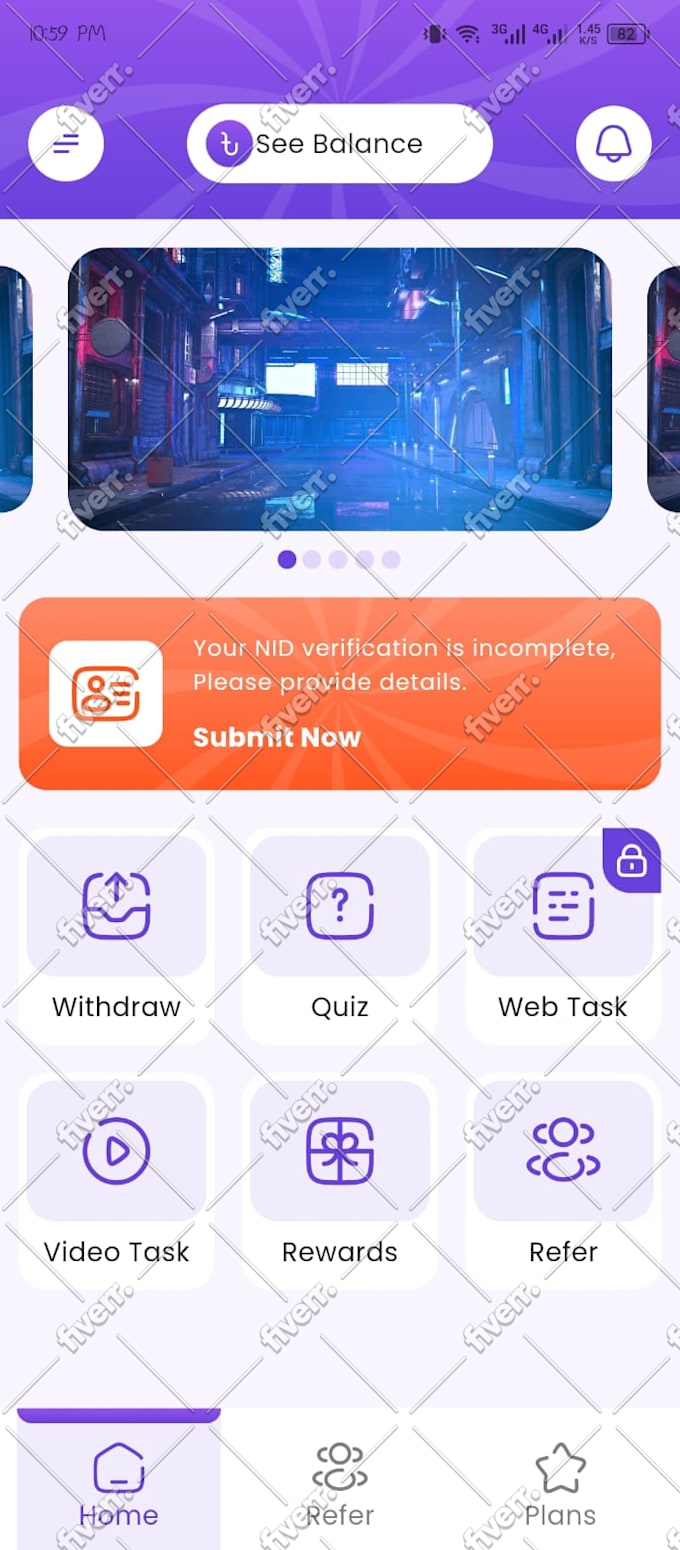The width and height of the screenshot is (680, 1550).
Task: View the Rewards section
Action: (339, 1180)
